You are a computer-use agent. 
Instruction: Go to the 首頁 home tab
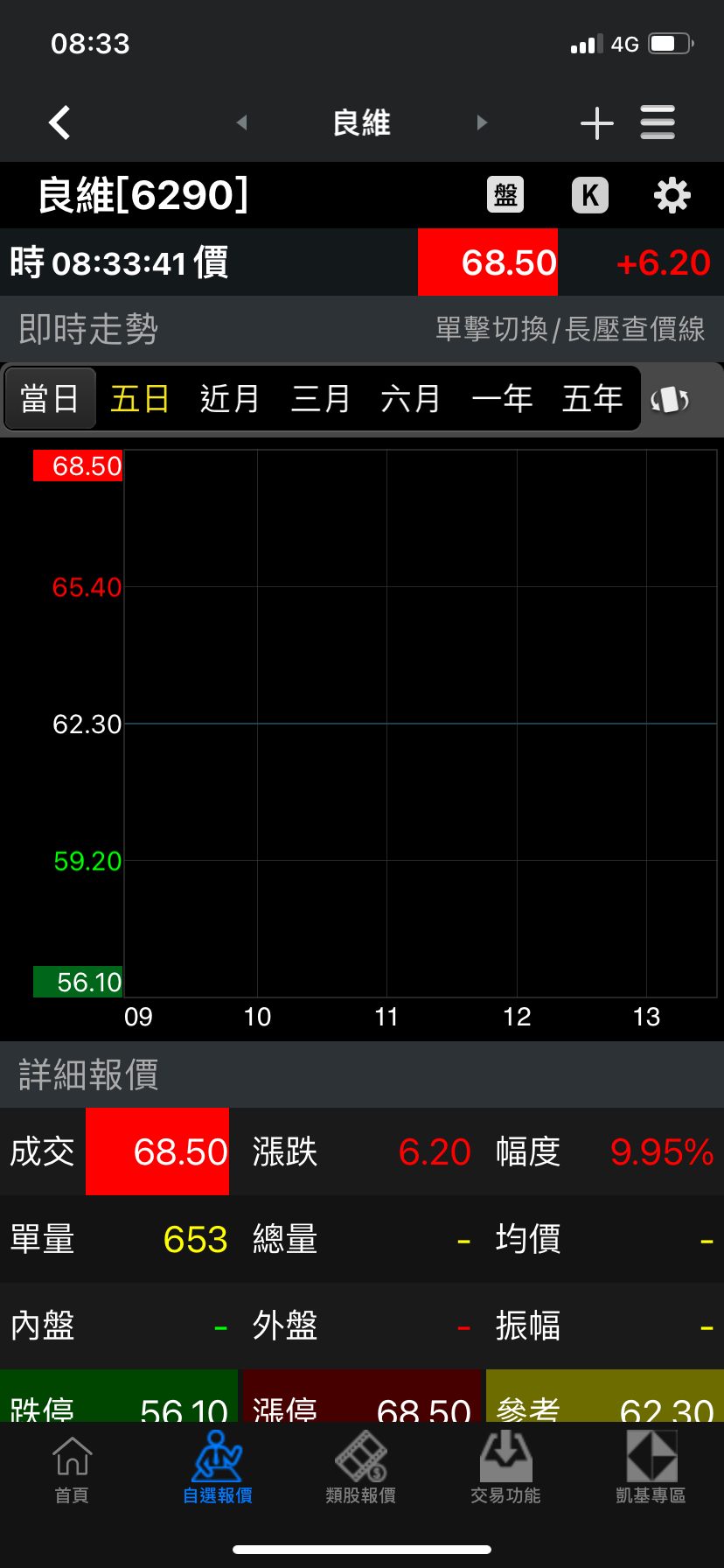click(x=72, y=1469)
